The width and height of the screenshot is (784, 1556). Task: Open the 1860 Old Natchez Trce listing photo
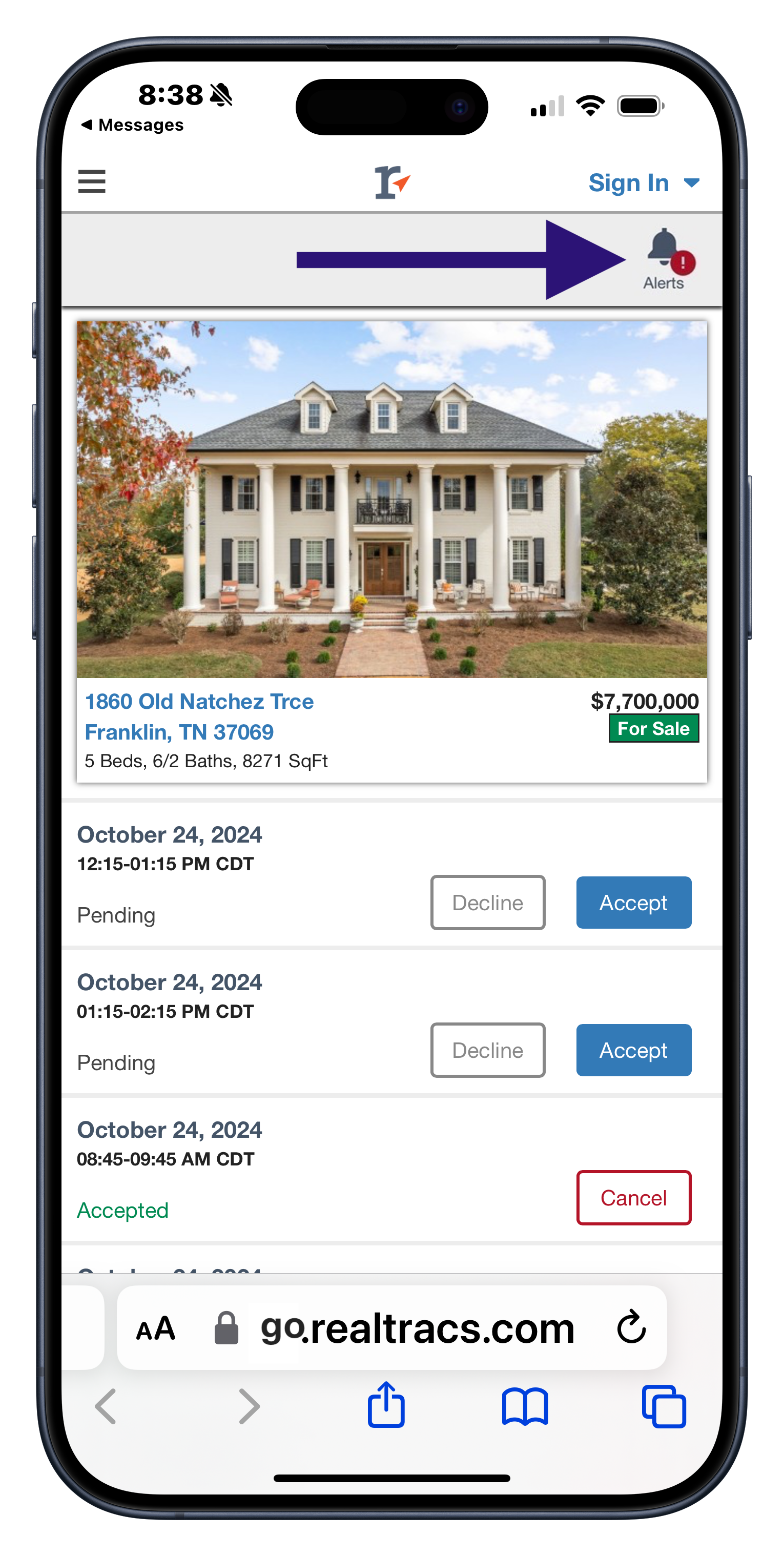click(x=391, y=499)
